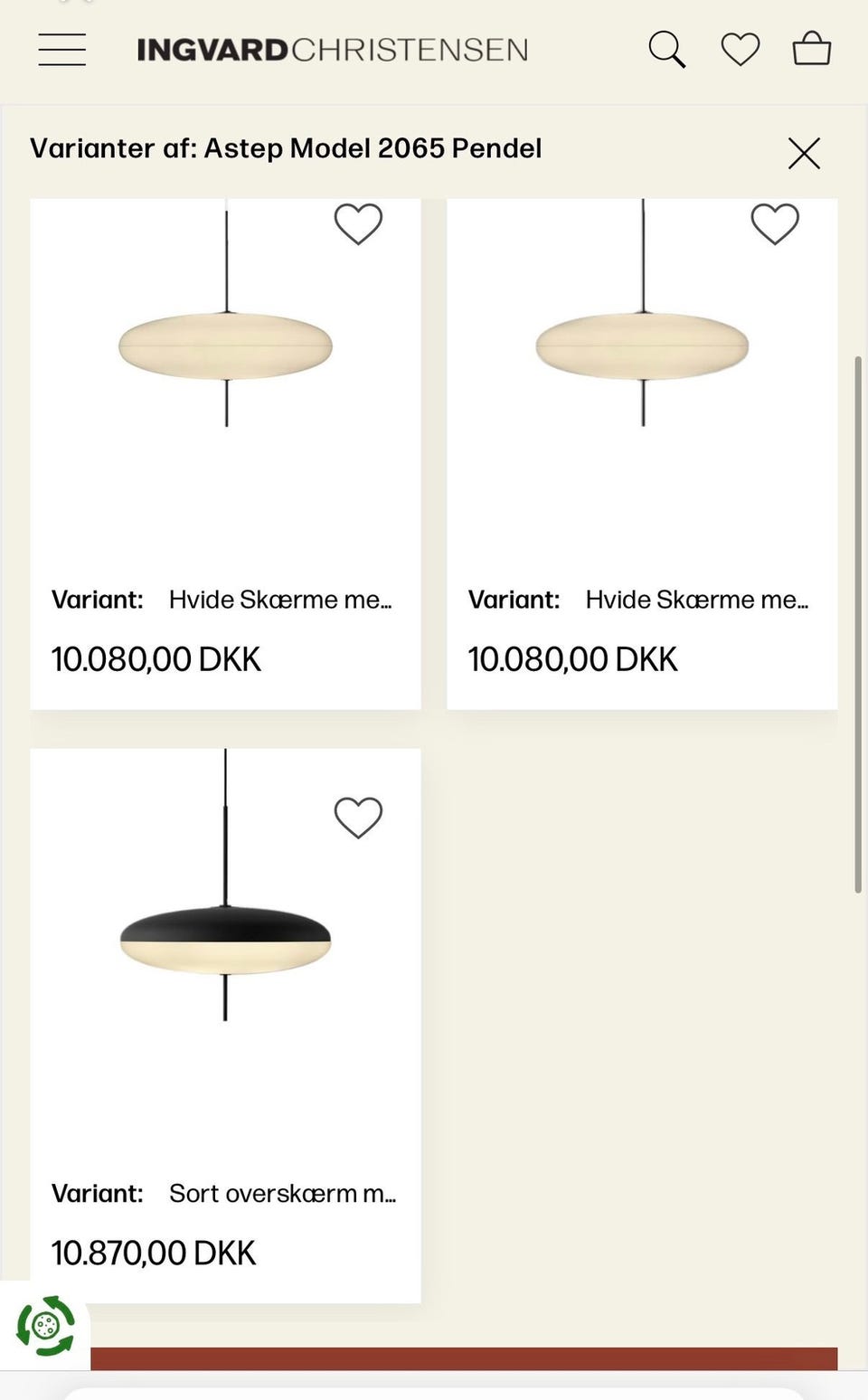Expand the Sort overskærm variant description

pos(284,1194)
